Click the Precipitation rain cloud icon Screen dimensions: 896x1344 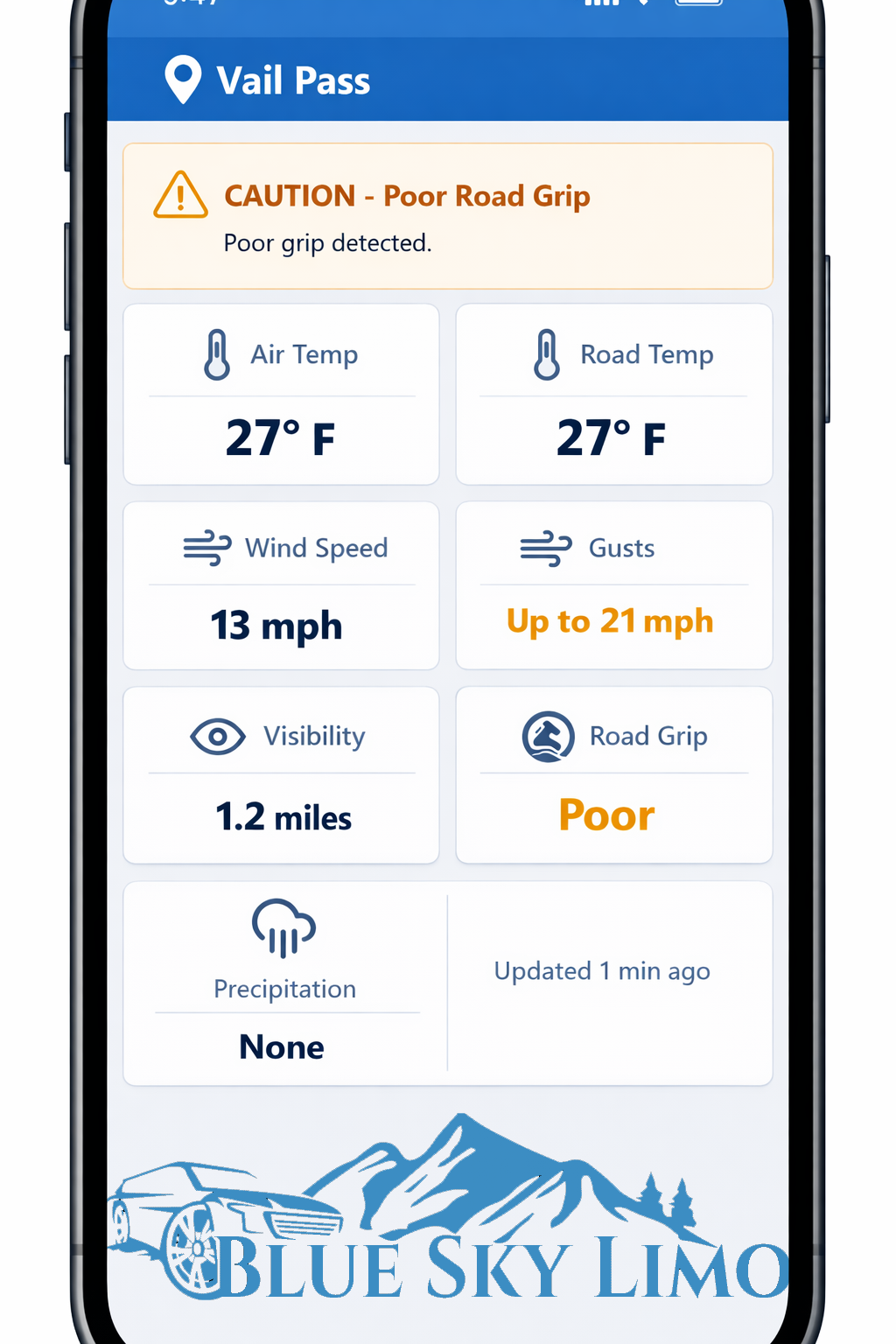pos(283,930)
